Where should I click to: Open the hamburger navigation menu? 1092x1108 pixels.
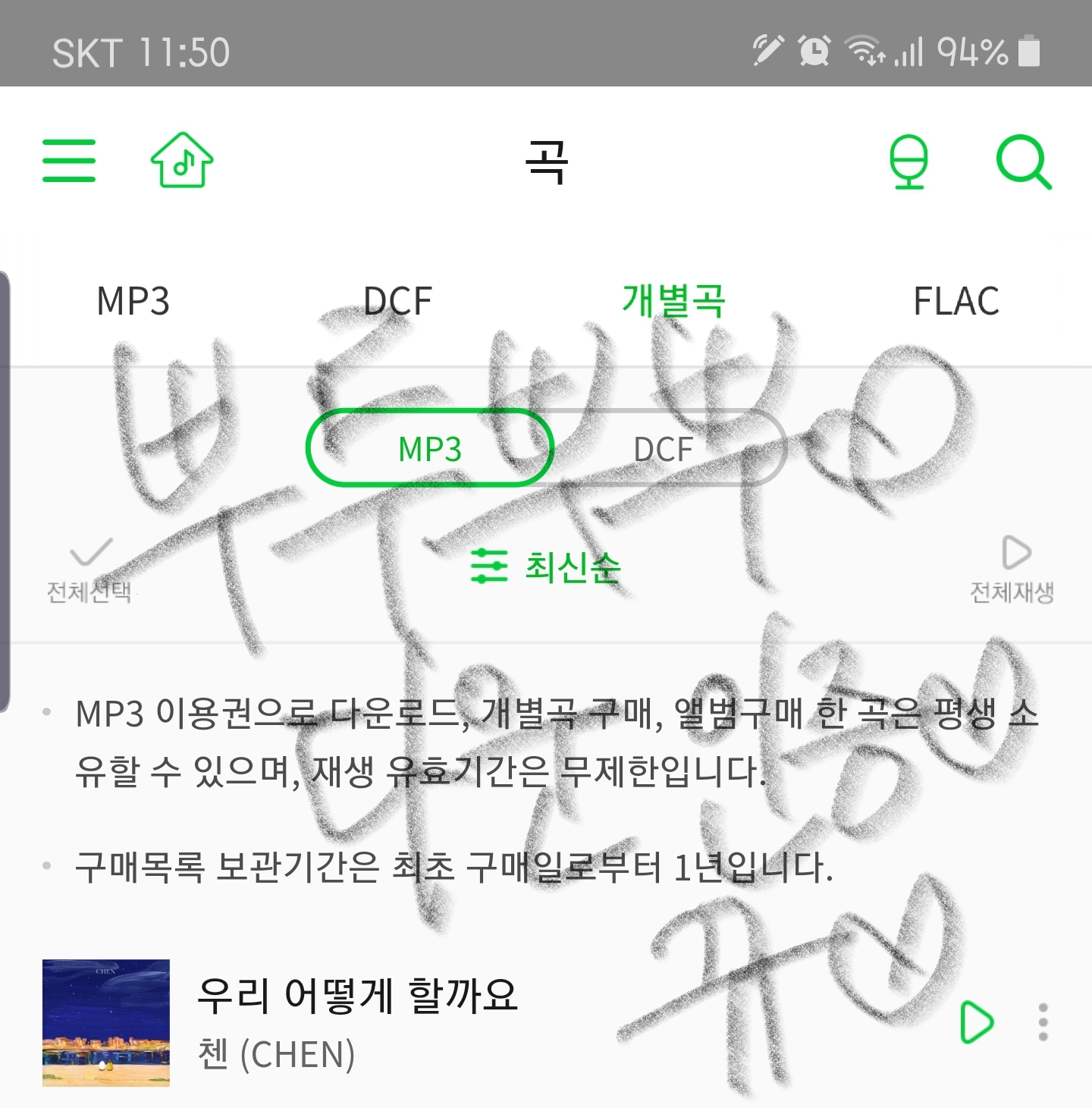[69, 162]
